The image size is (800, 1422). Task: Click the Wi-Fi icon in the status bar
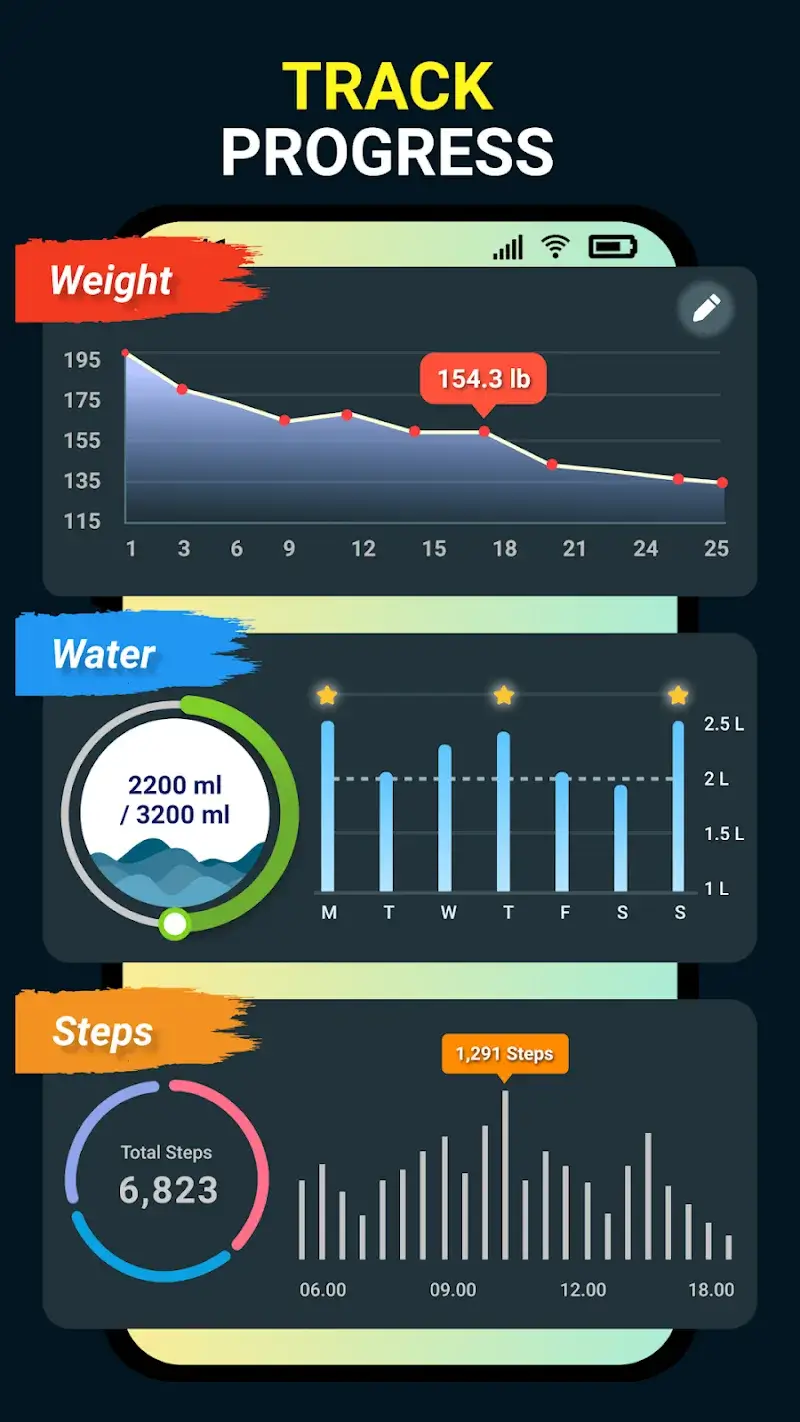coord(555,245)
